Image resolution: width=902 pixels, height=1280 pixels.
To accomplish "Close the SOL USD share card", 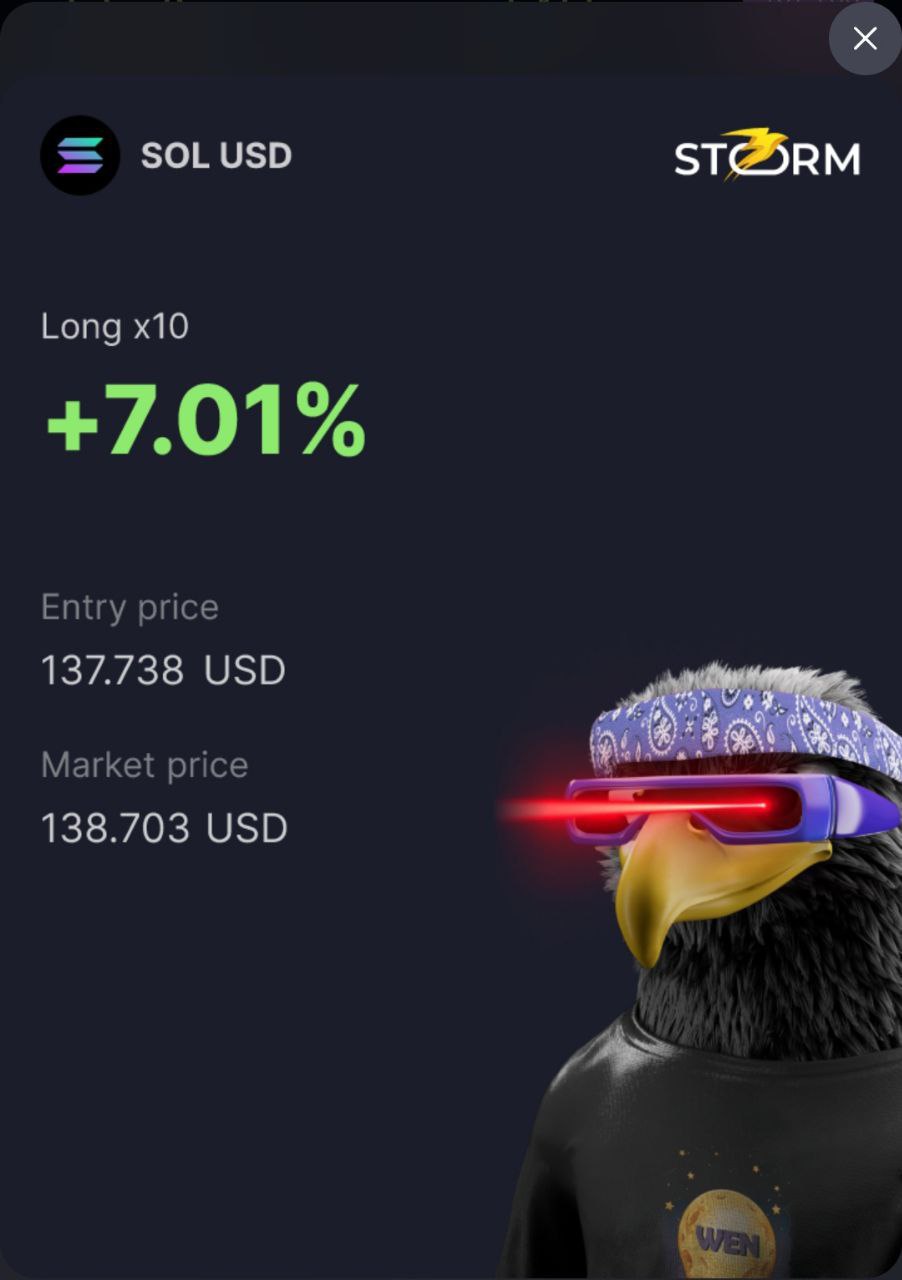I will (864, 39).
